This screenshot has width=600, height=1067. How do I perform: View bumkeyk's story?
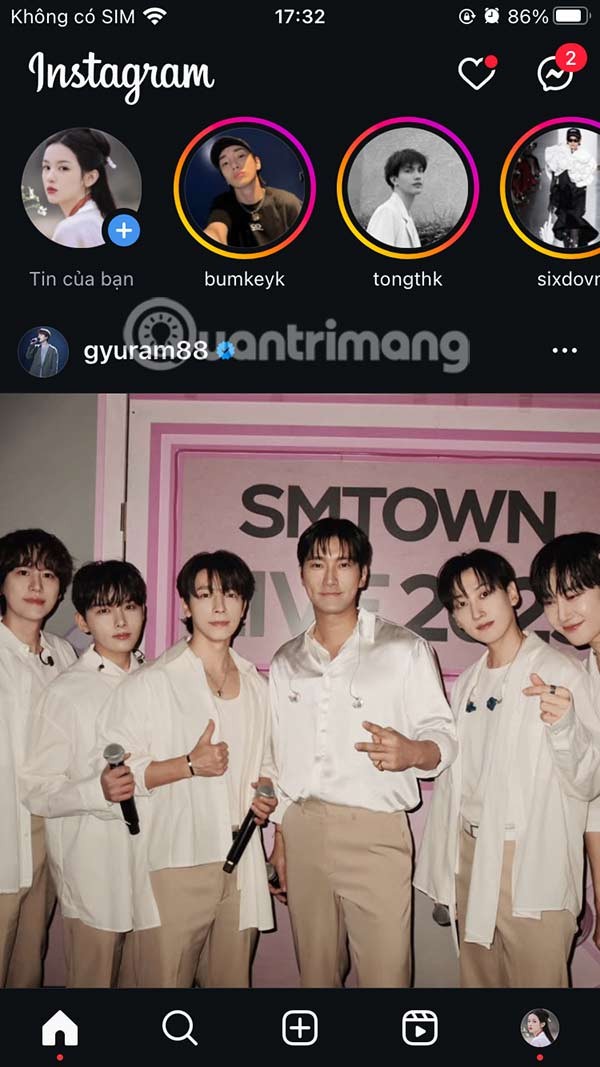pyautogui.click(x=244, y=188)
